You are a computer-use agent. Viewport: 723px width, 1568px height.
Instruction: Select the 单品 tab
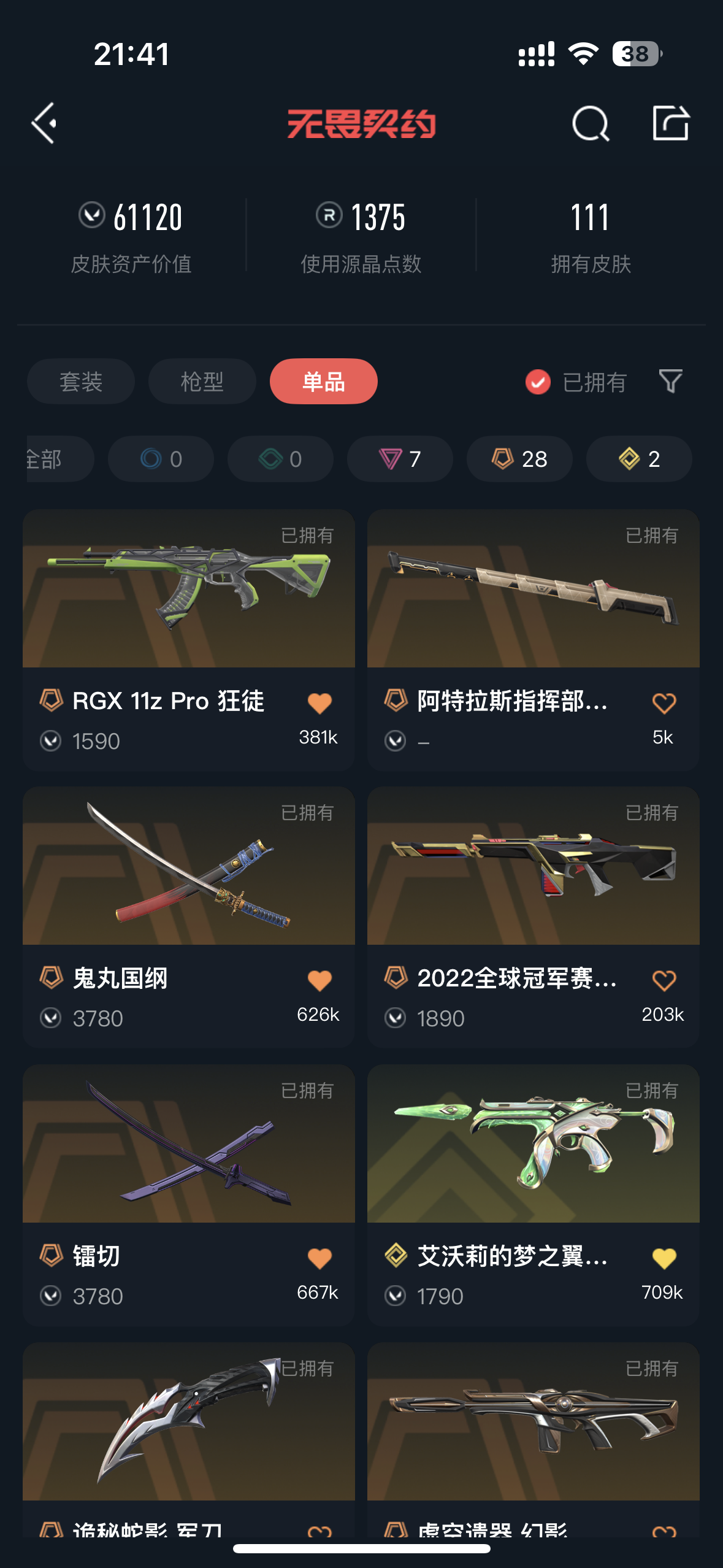[x=323, y=382]
